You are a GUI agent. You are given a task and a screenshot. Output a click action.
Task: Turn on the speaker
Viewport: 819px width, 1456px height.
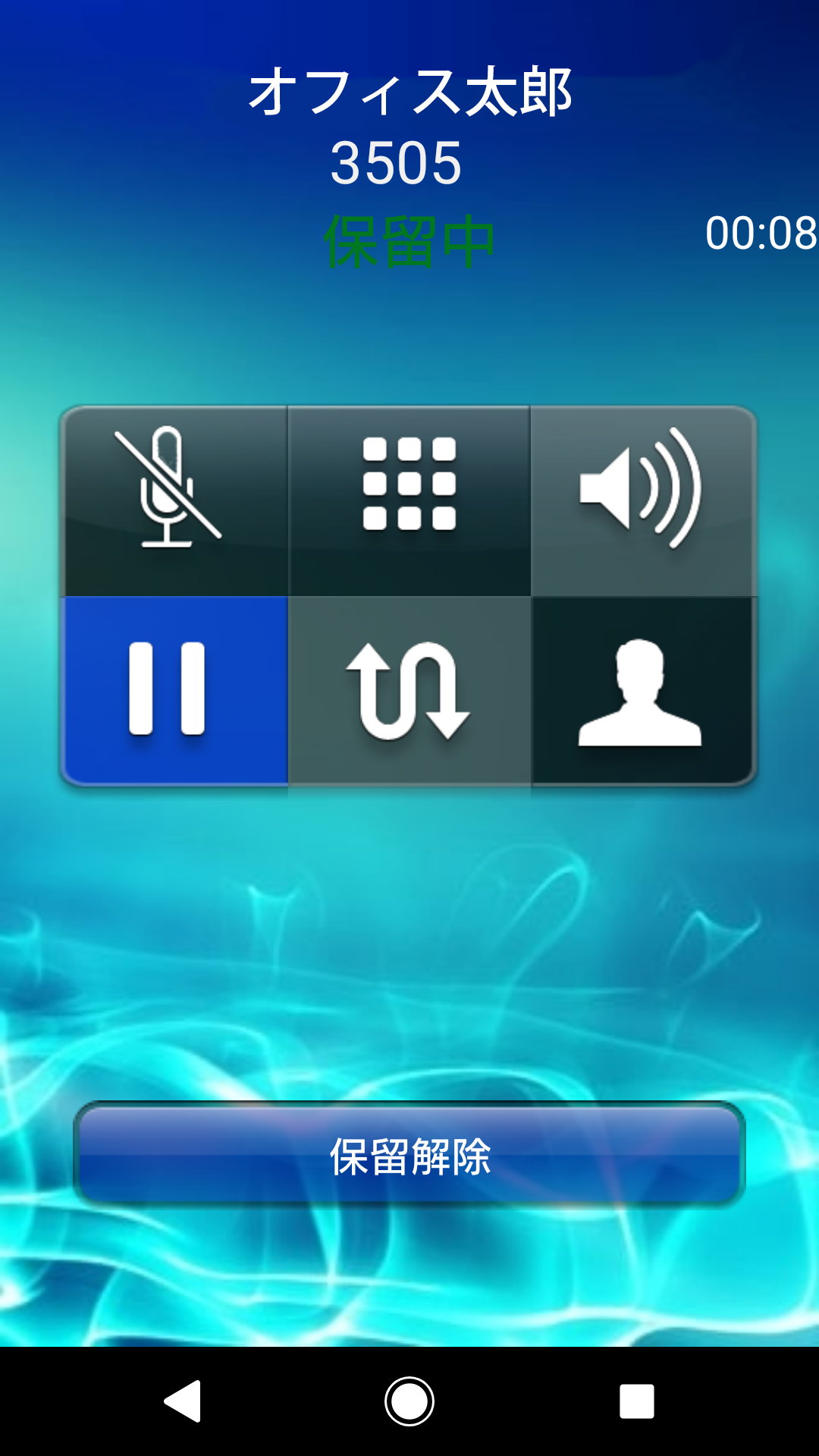pos(643,500)
